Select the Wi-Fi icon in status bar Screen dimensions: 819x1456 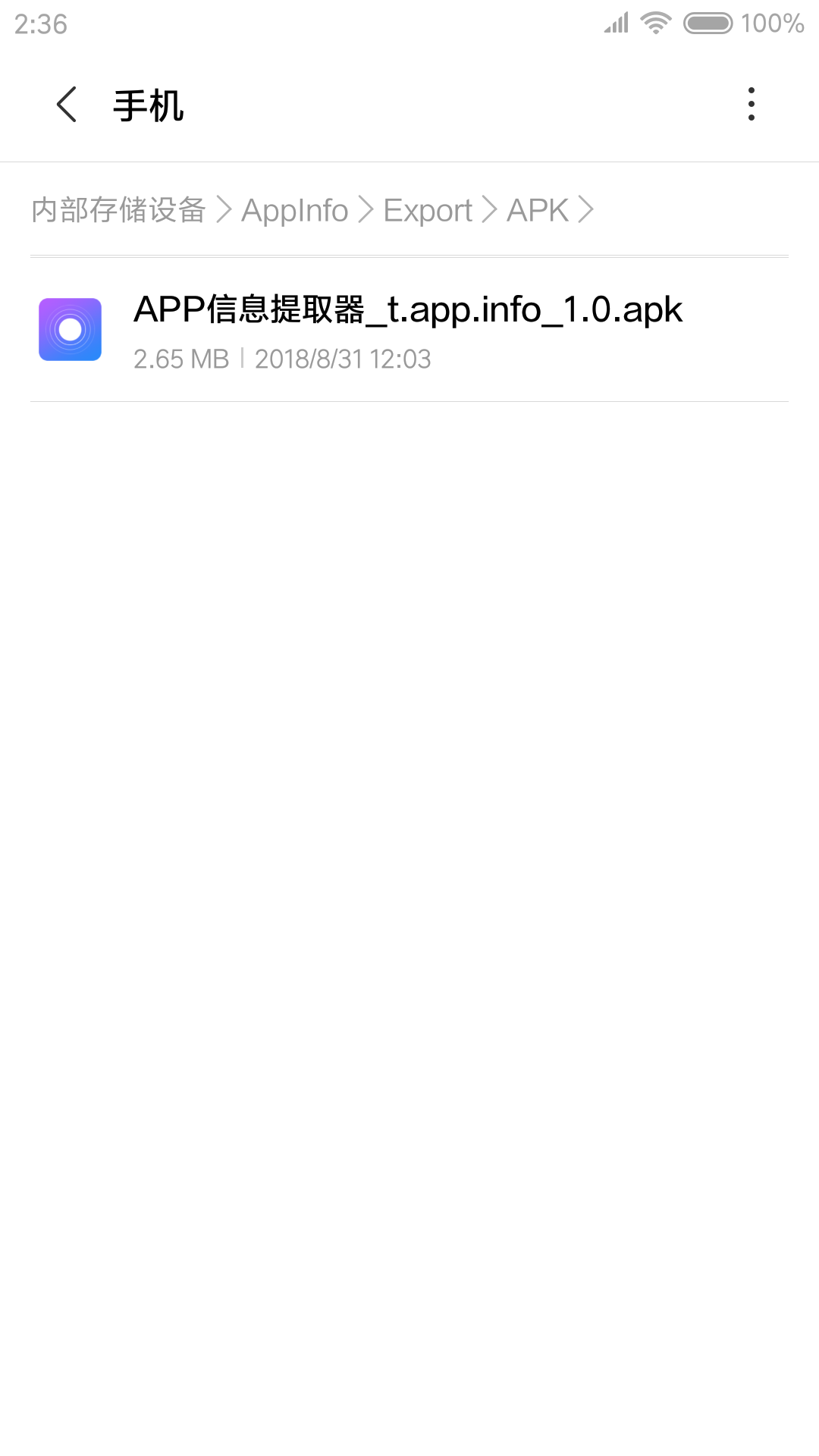click(654, 24)
